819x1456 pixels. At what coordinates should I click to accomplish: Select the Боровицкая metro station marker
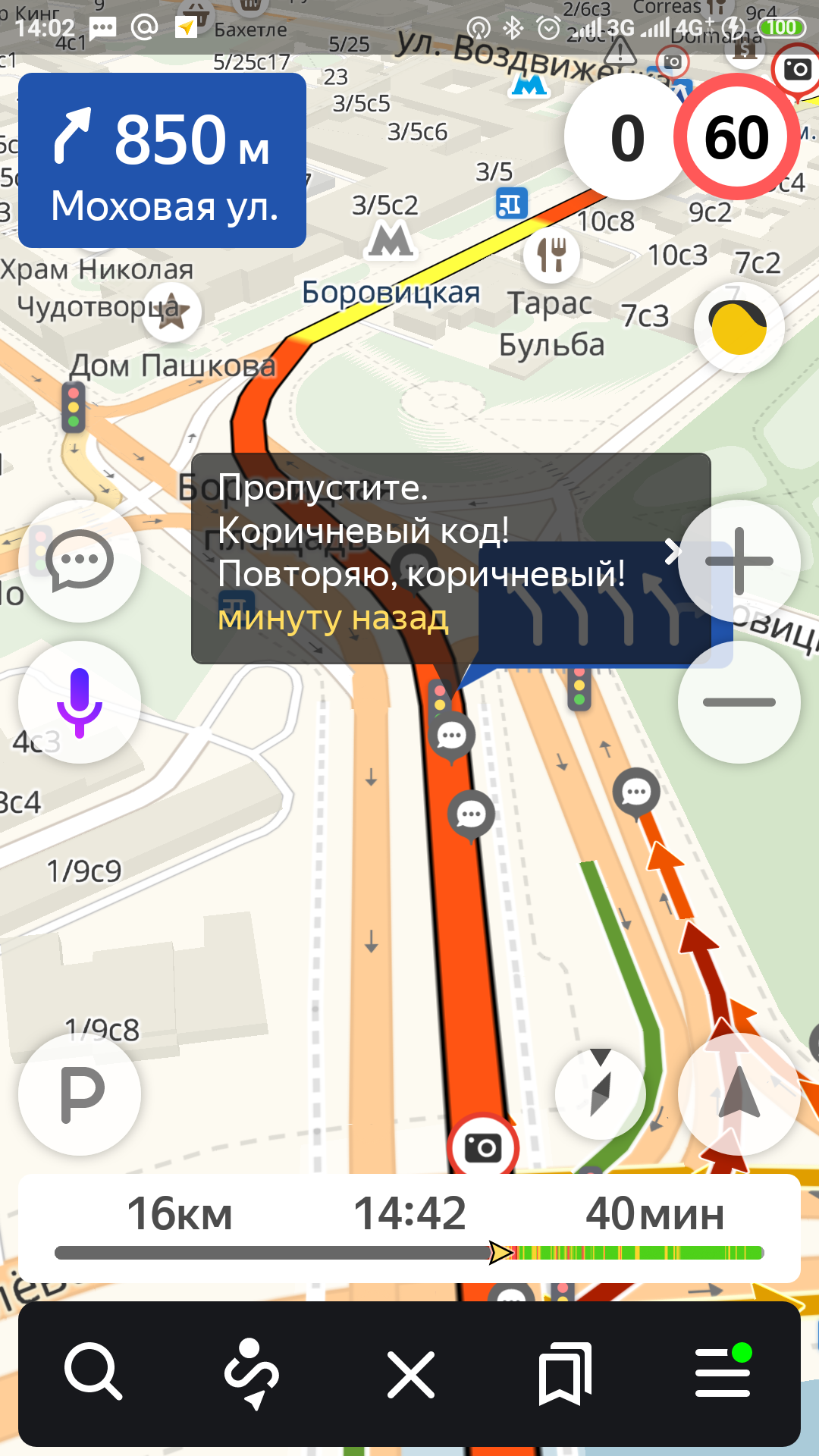(x=391, y=243)
